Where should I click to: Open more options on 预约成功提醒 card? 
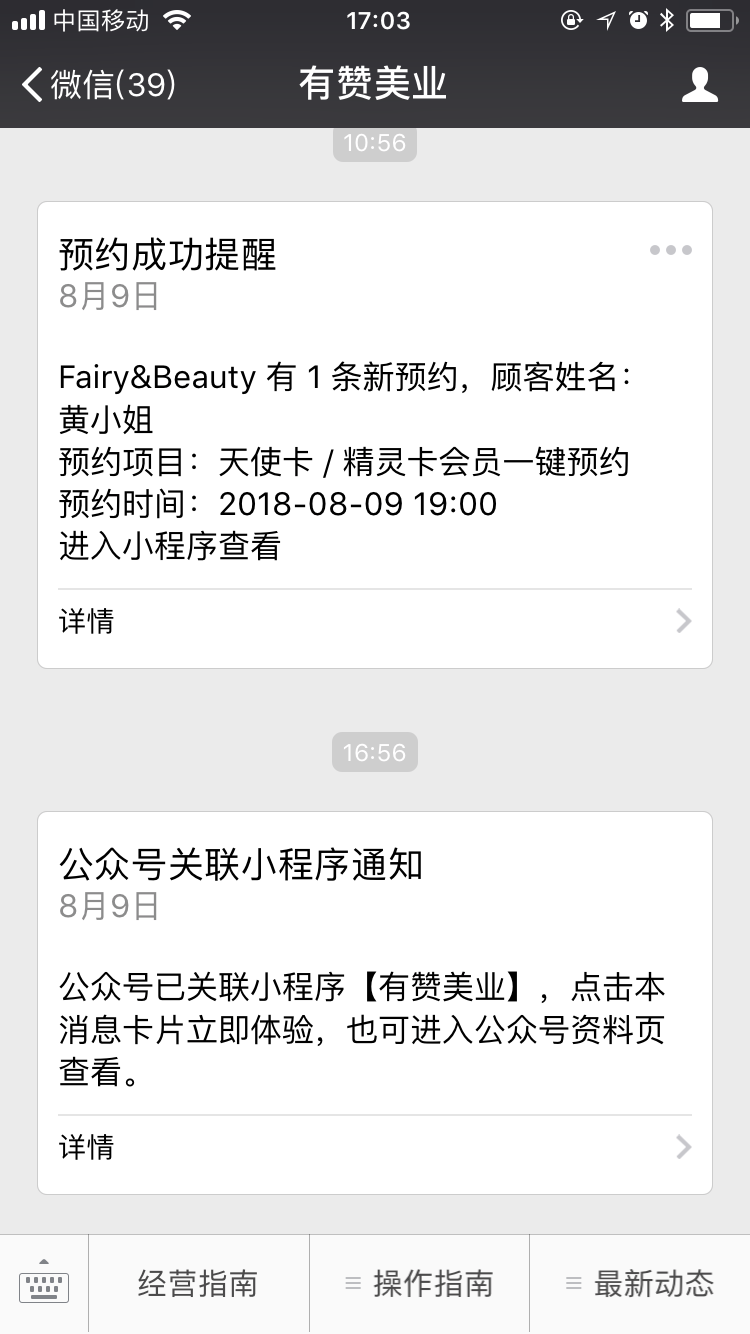(669, 250)
